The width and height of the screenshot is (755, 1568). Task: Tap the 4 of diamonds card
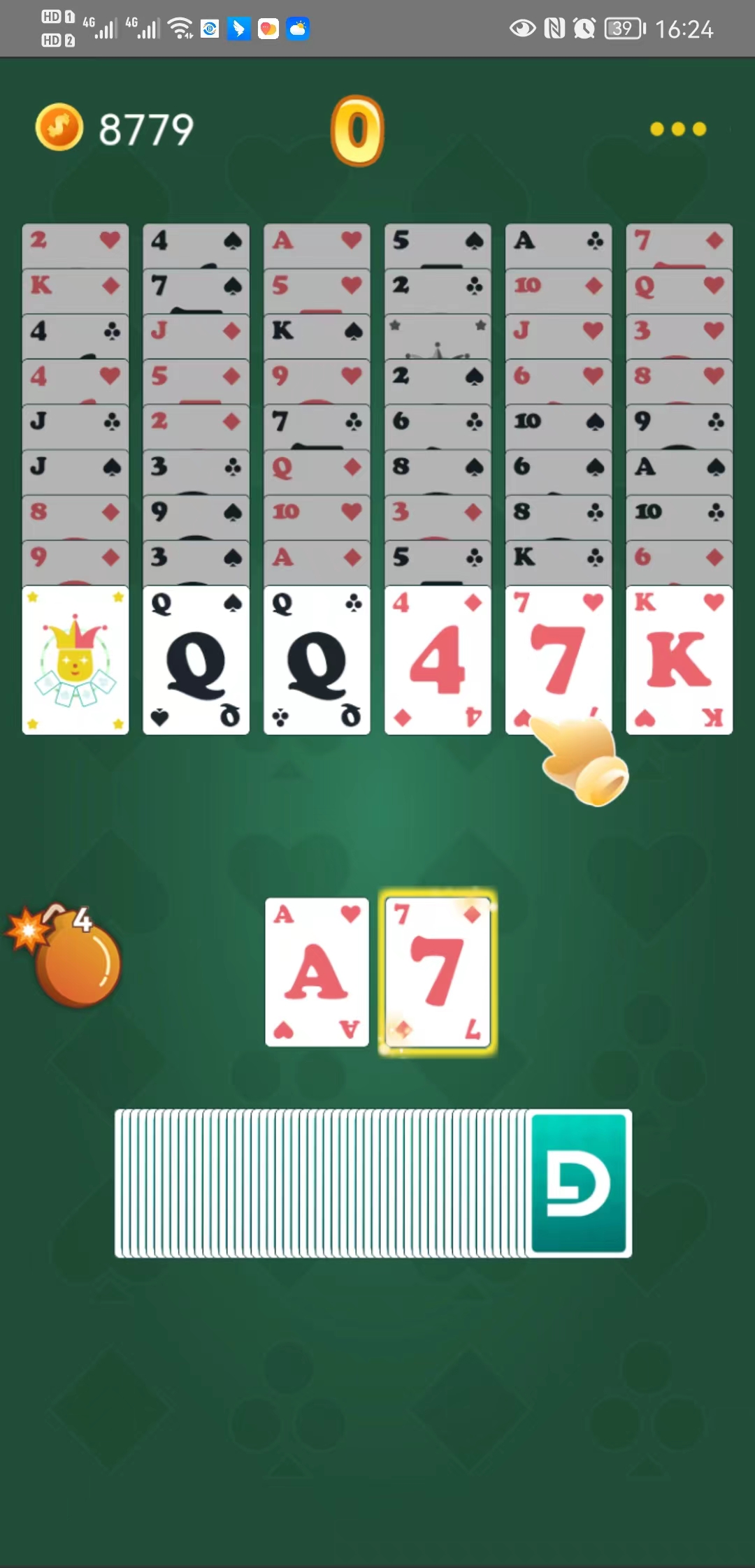[438, 660]
